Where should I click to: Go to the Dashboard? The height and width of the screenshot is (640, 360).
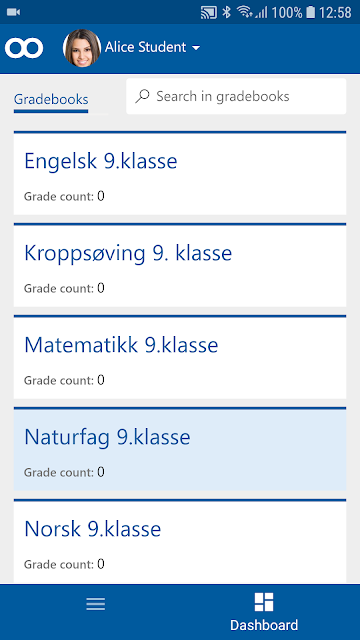[264, 612]
